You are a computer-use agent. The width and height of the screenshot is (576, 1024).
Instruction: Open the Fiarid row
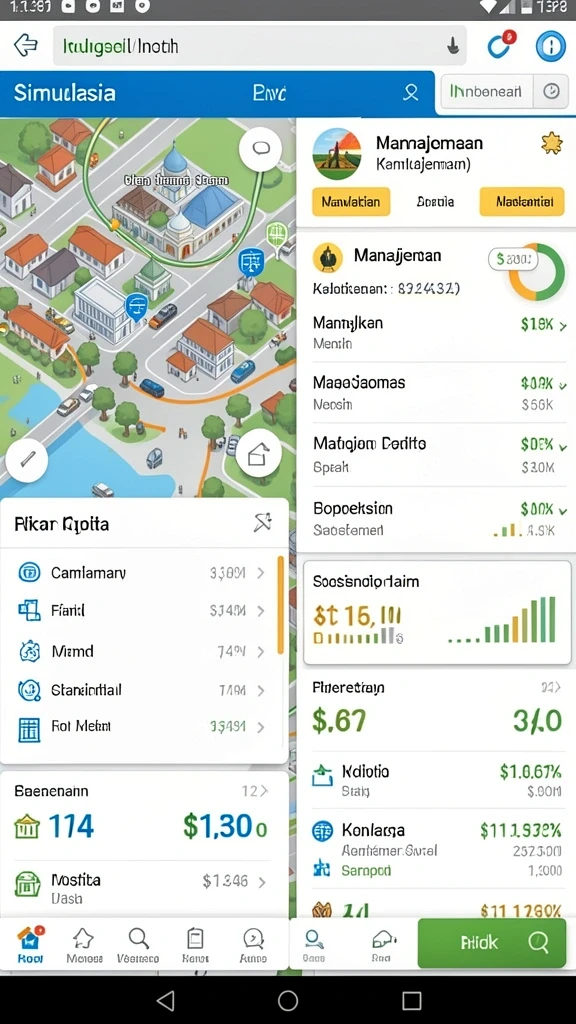coord(143,611)
